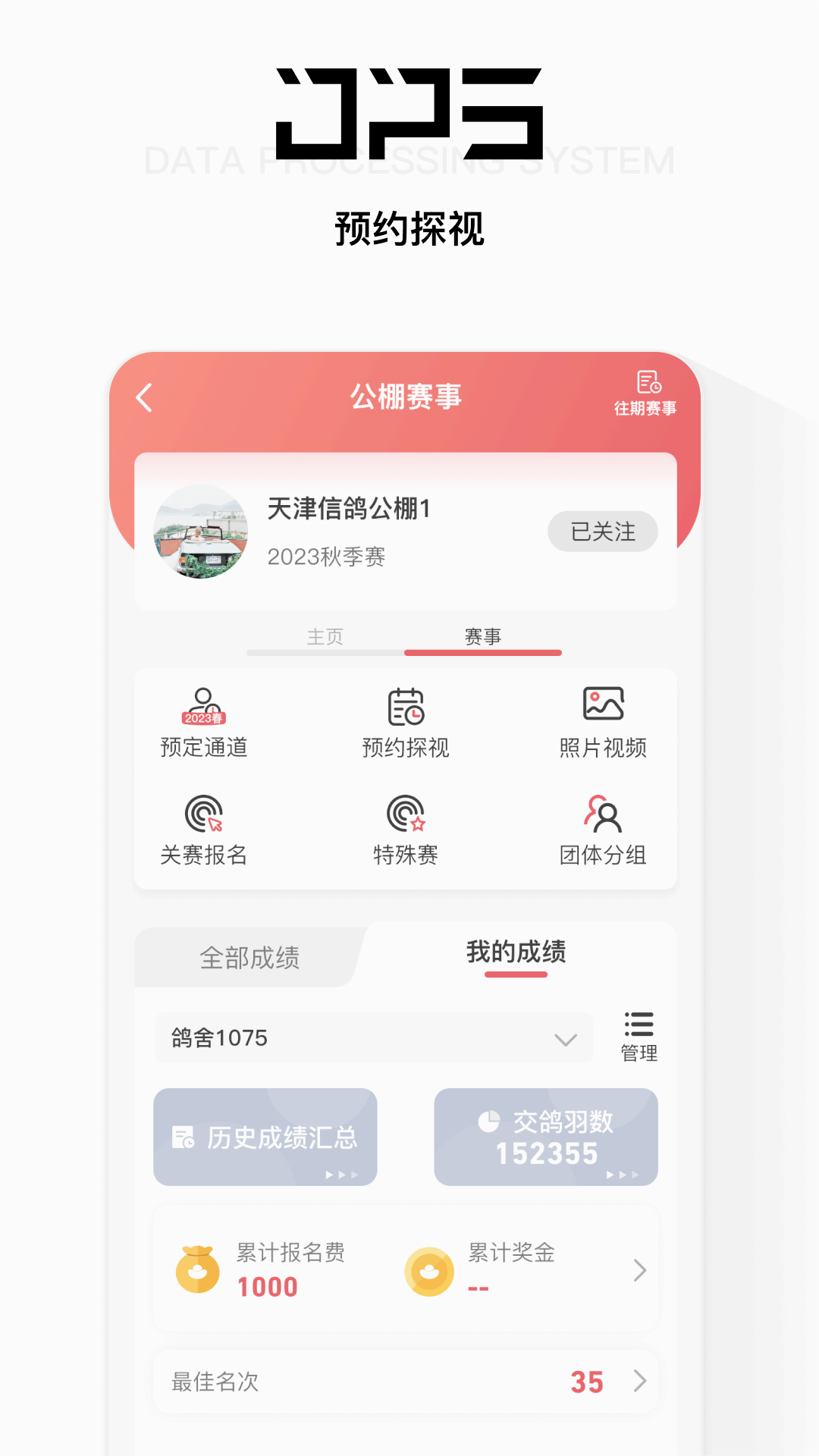Select the 预约探视 visit appointment icon

(405, 720)
